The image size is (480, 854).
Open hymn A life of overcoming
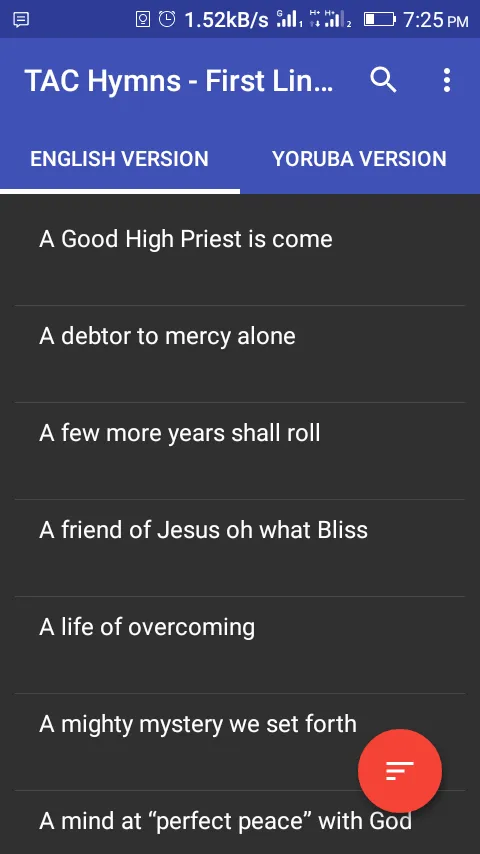point(240,645)
